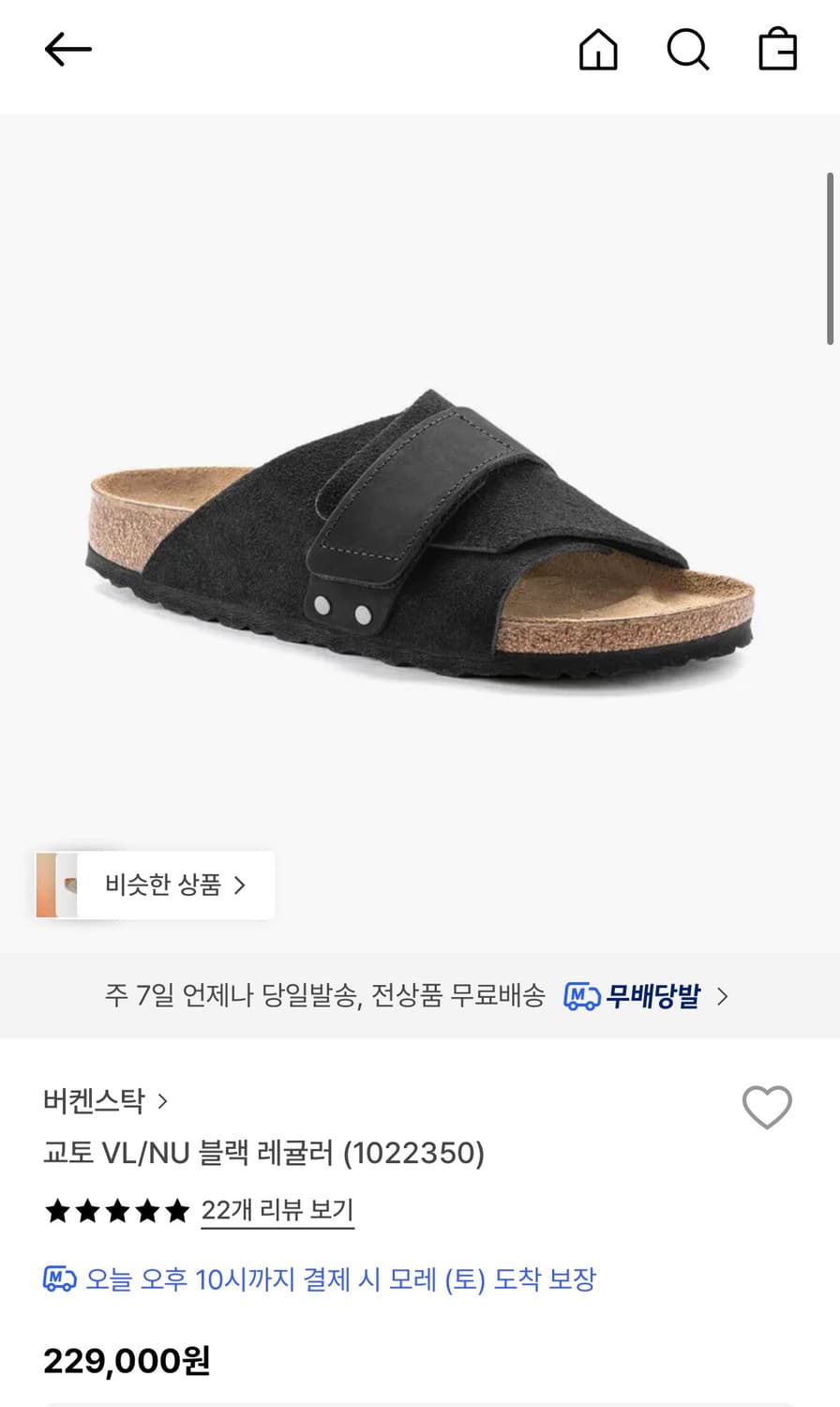Toggle the wishlist heart for this sandal
The image size is (840, 1407).
coord(769,1107)
